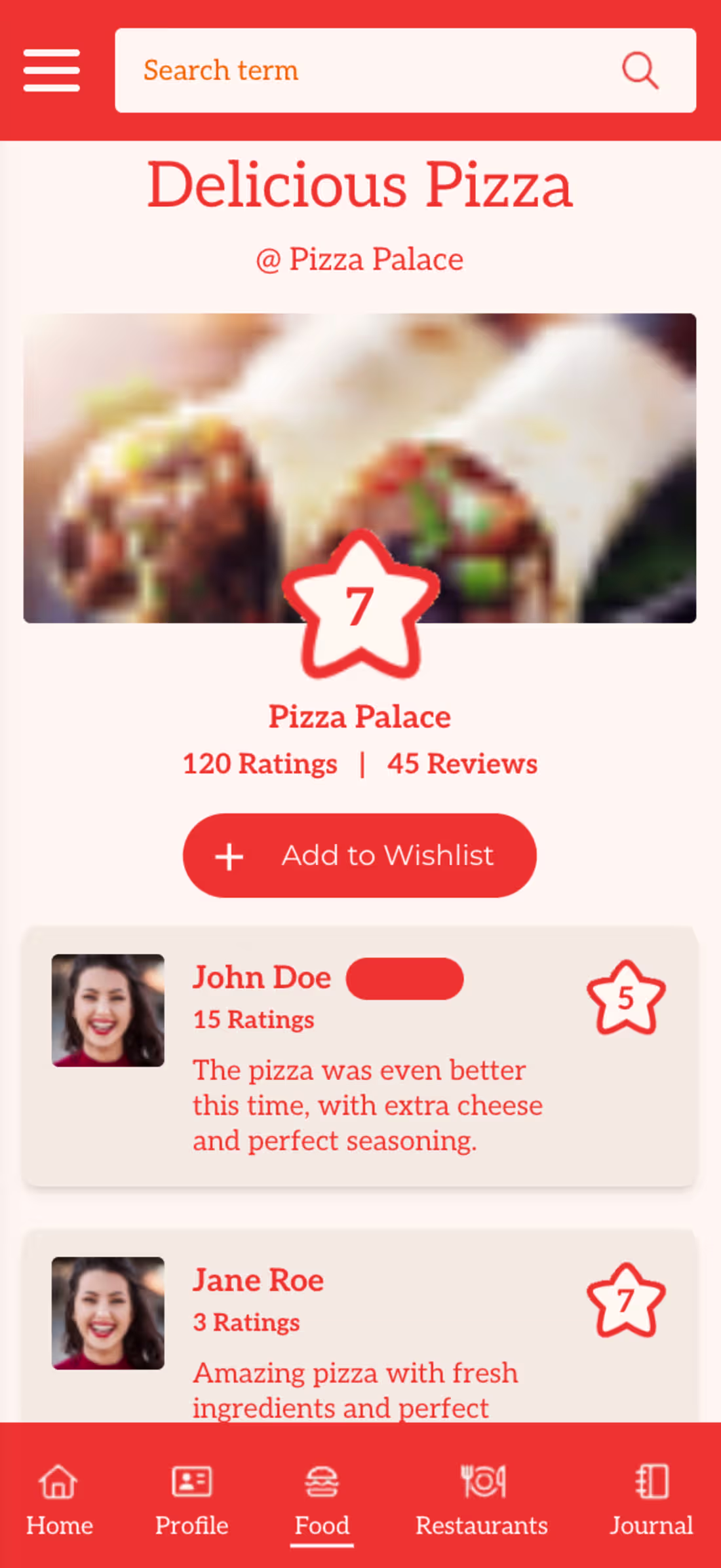721x1568 pixels.
Task: Open the @ Pizza Palace restaurant link
Action: coord(360,259)
